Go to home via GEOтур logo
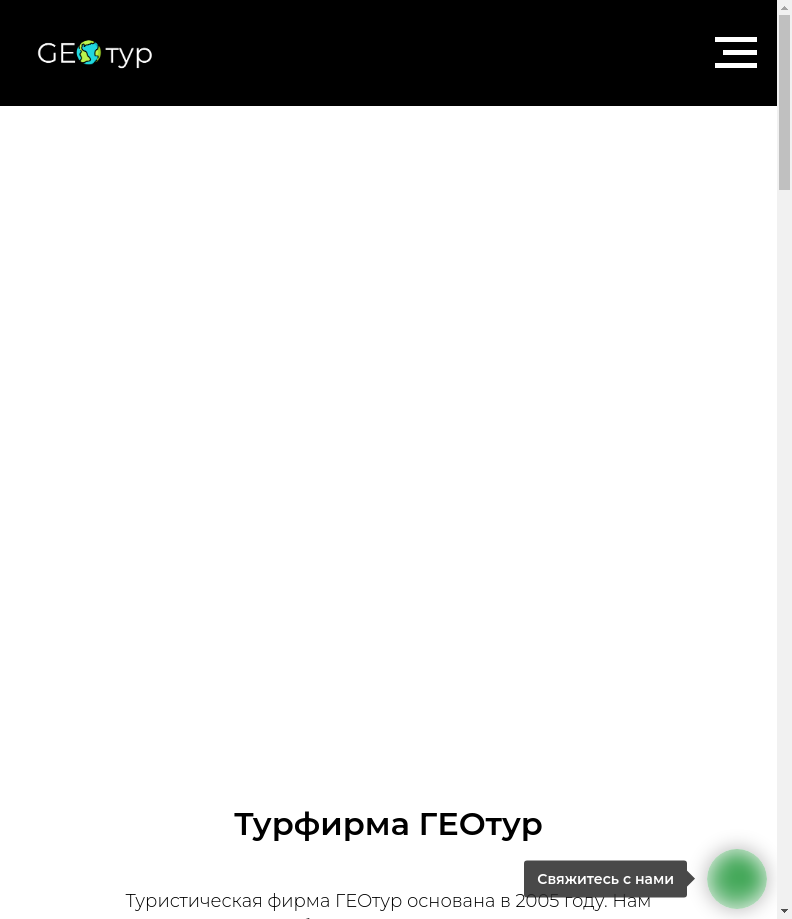Image resolution: width=792 pixels, height=919 pixels. tap(95, 53)
